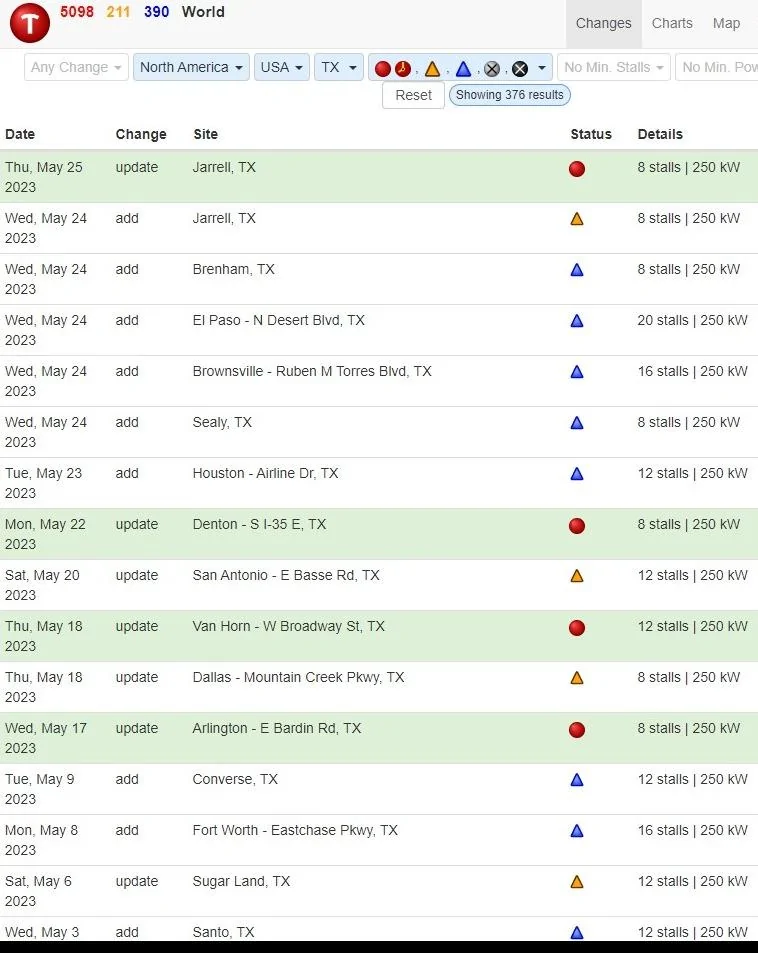
Task: Open Houston - Airline Dr row
Action: tap(265, 473)
